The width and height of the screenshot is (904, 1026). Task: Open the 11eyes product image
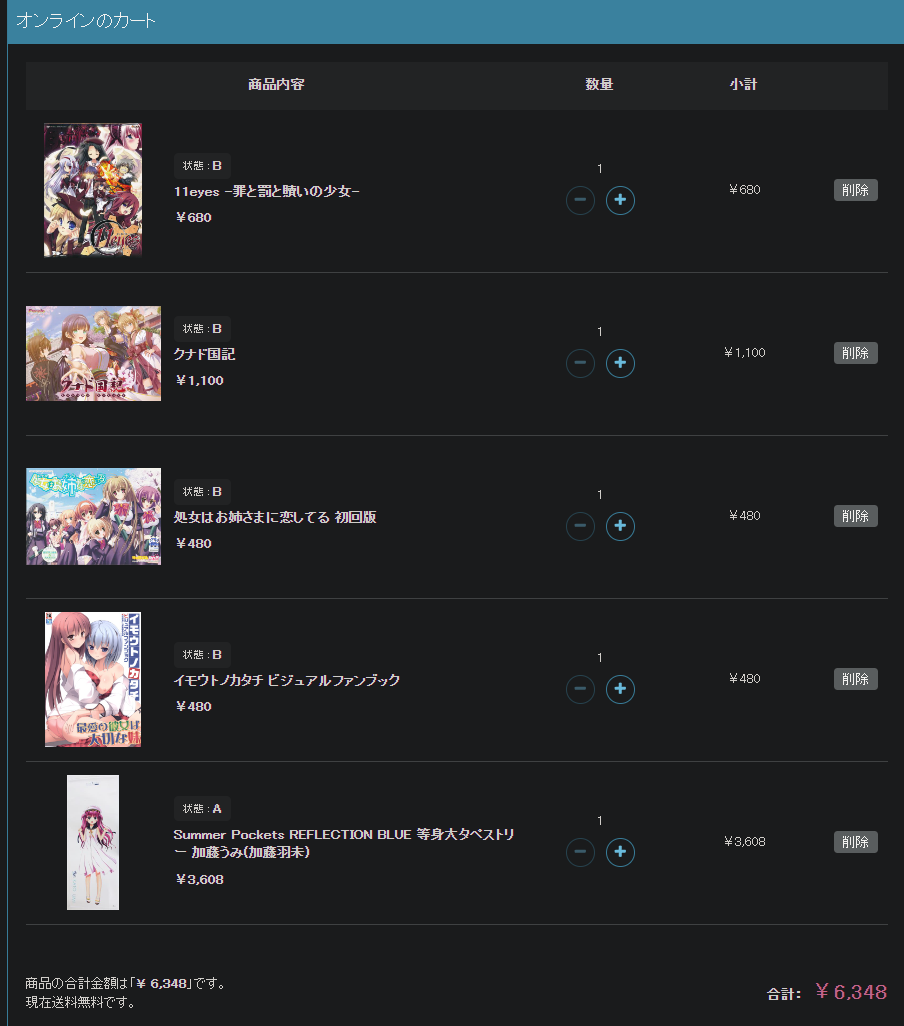click(93, 190)
